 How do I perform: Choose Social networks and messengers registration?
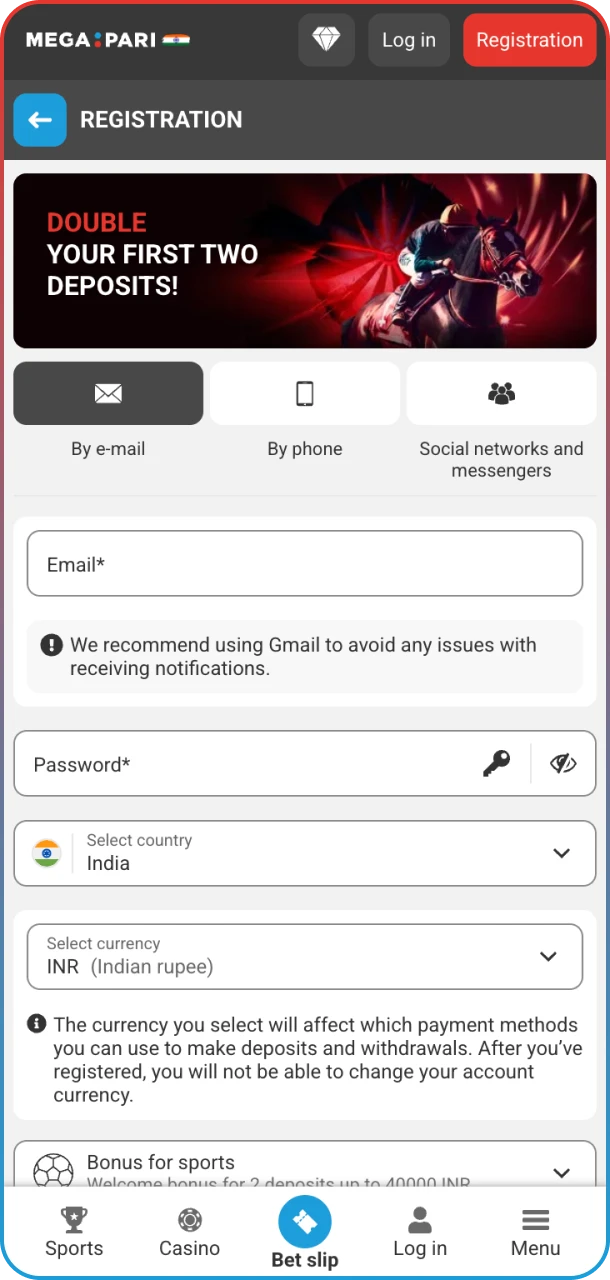[501, 393]
